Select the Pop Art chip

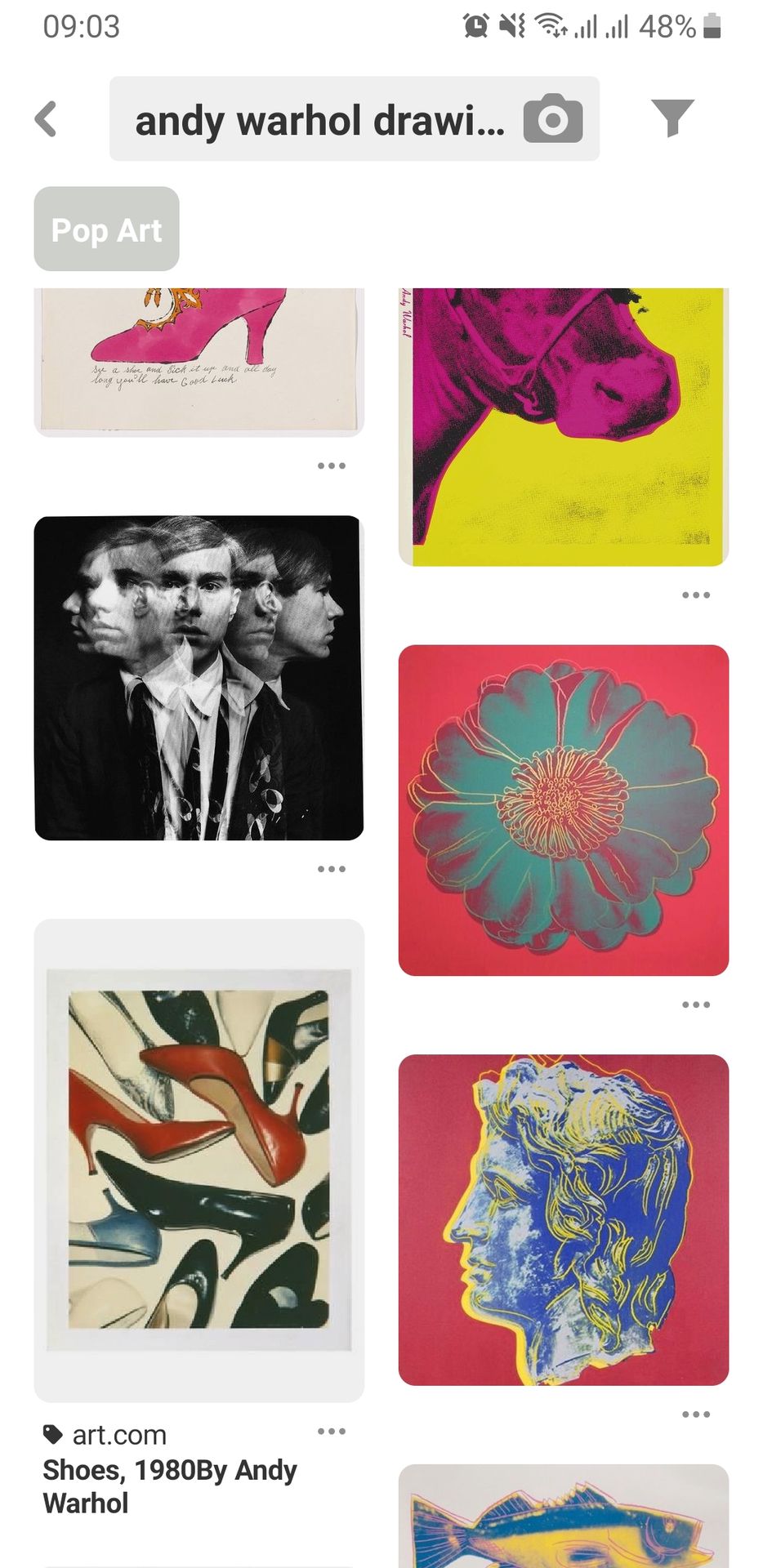(x=106, y=229)
